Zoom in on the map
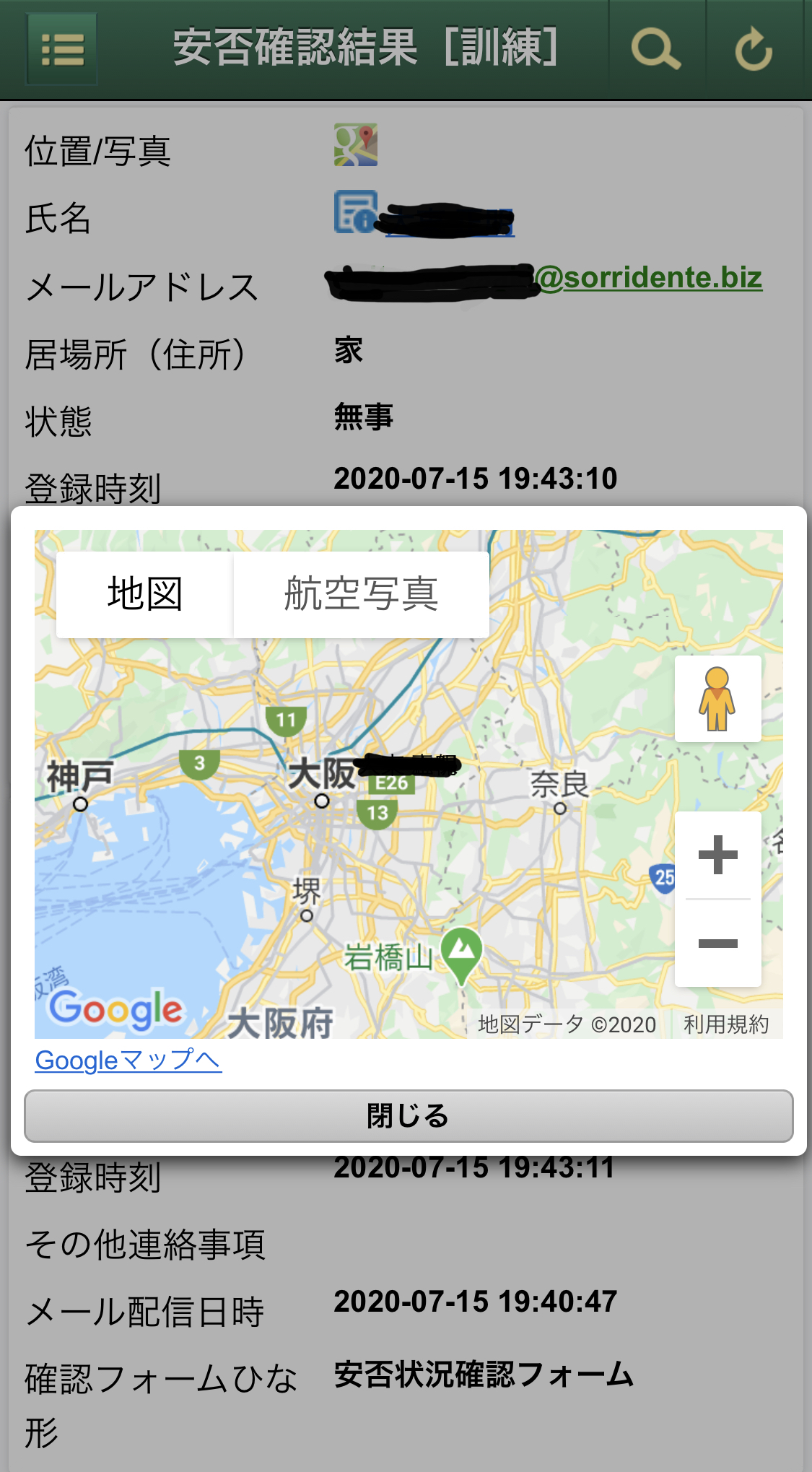Screen dimensions: 812x1472 click(x=717, y=855)
